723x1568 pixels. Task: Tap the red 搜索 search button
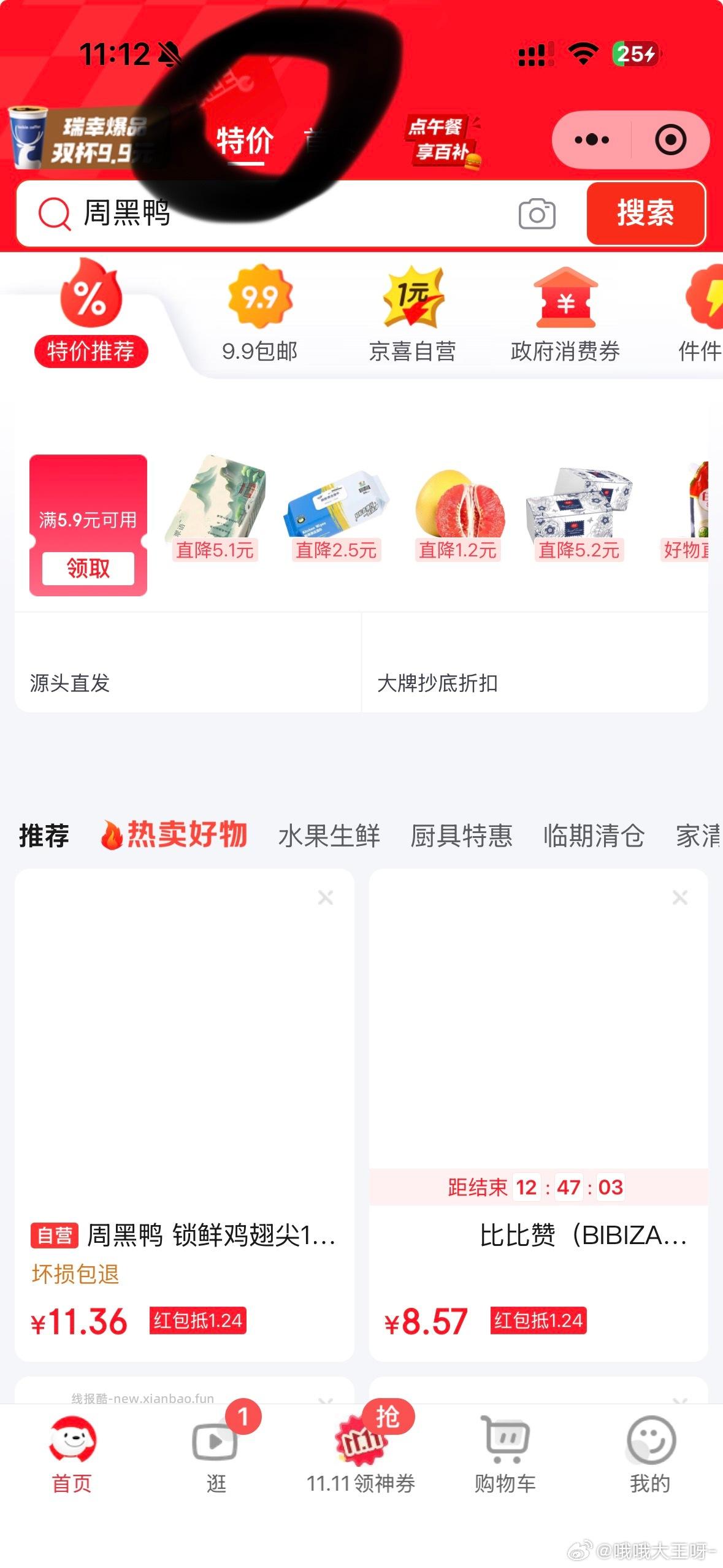[645, 214]
